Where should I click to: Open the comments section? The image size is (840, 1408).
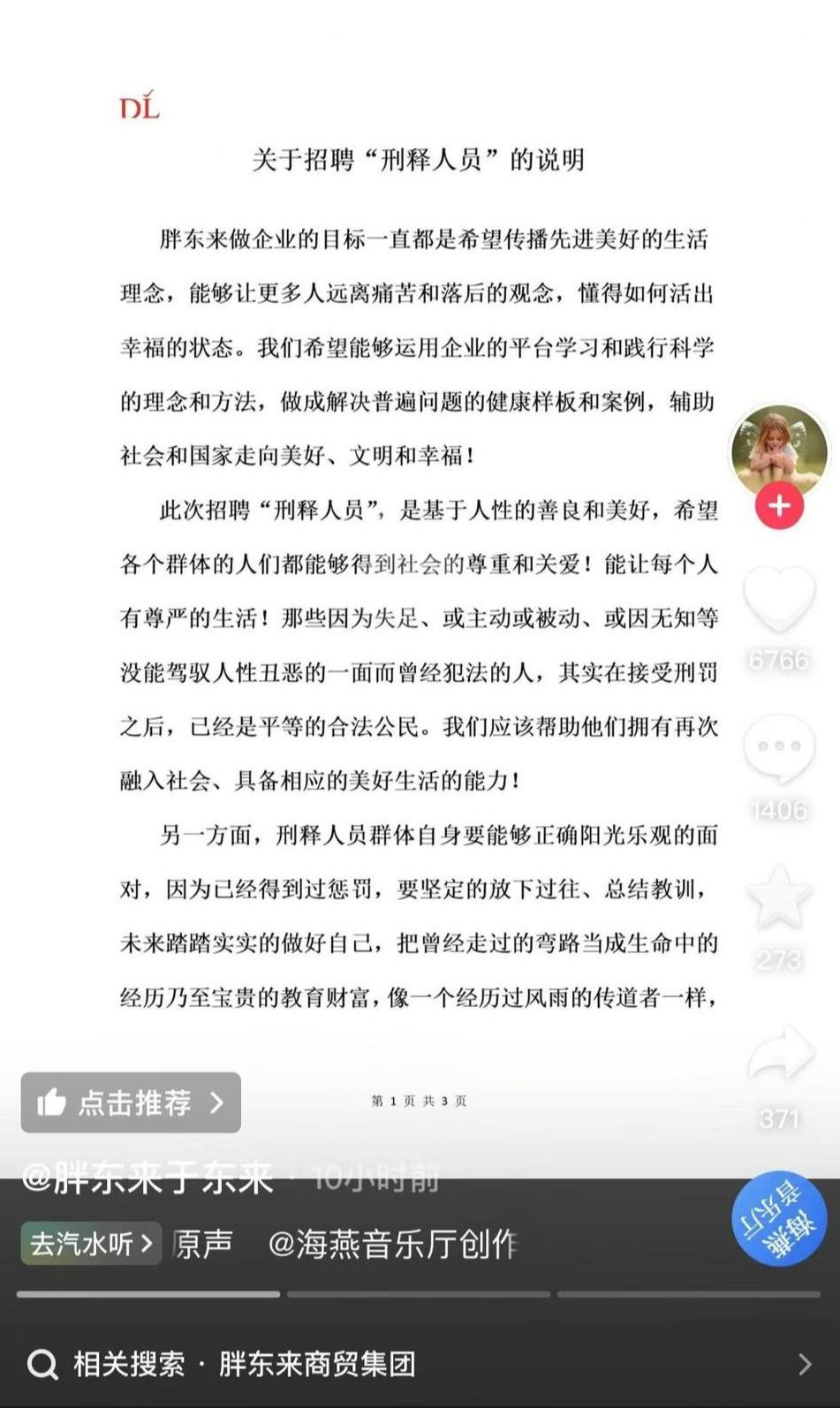click(778, 749)
